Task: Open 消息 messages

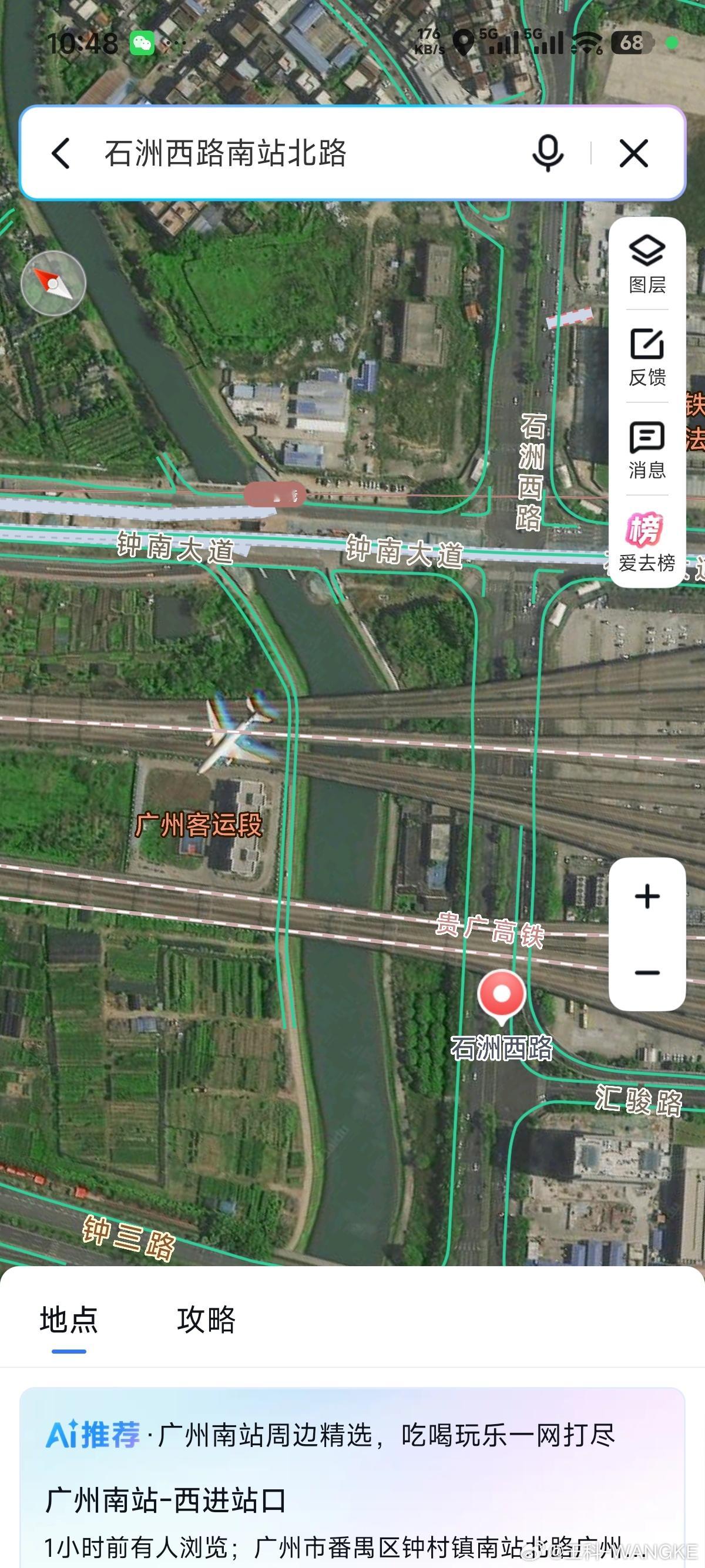Action: tap(647, 450)
